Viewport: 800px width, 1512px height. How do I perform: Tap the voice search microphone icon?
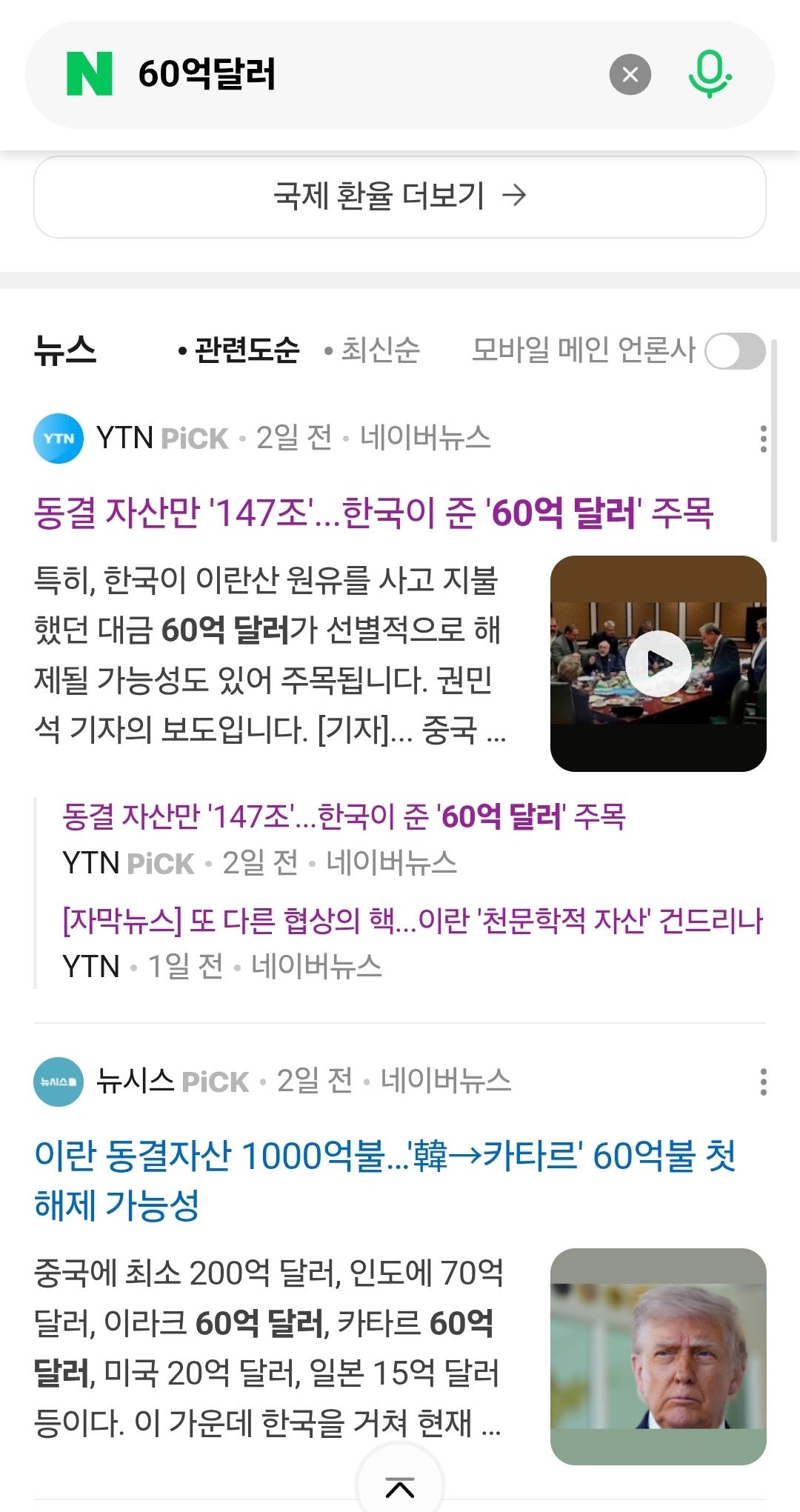point(710,73)
